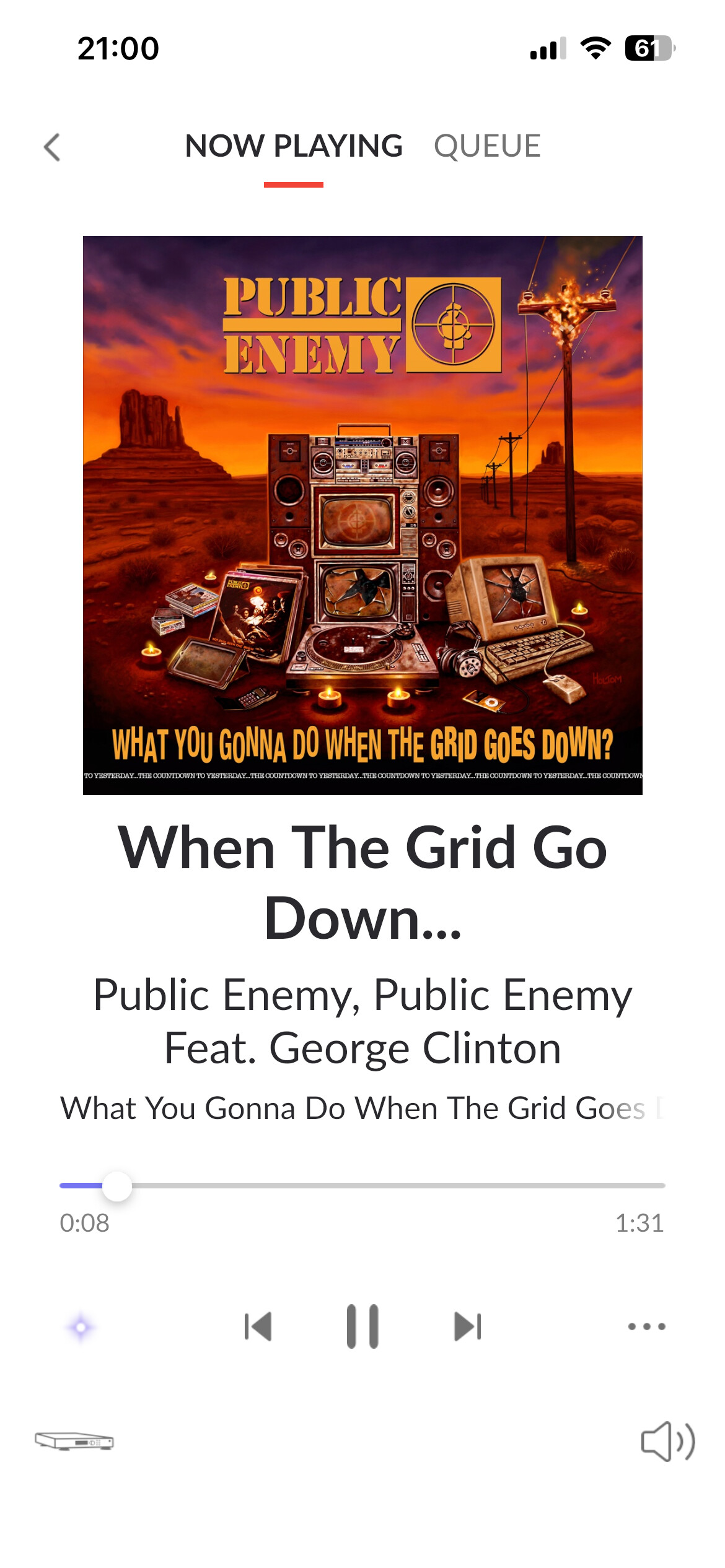Screen dimensions: 725x1568
Task: Skip to the next track
Action: tap(468, 1326)
